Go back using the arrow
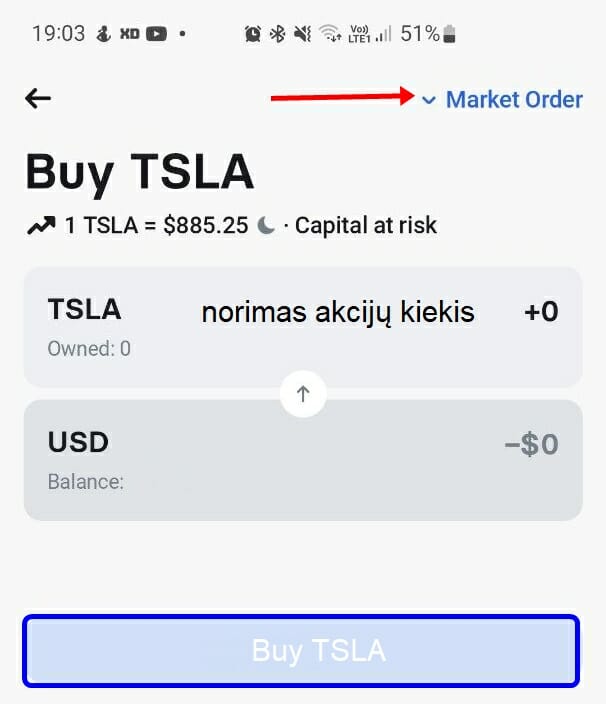Screen dimensions: 606x704 click(38, 98)
